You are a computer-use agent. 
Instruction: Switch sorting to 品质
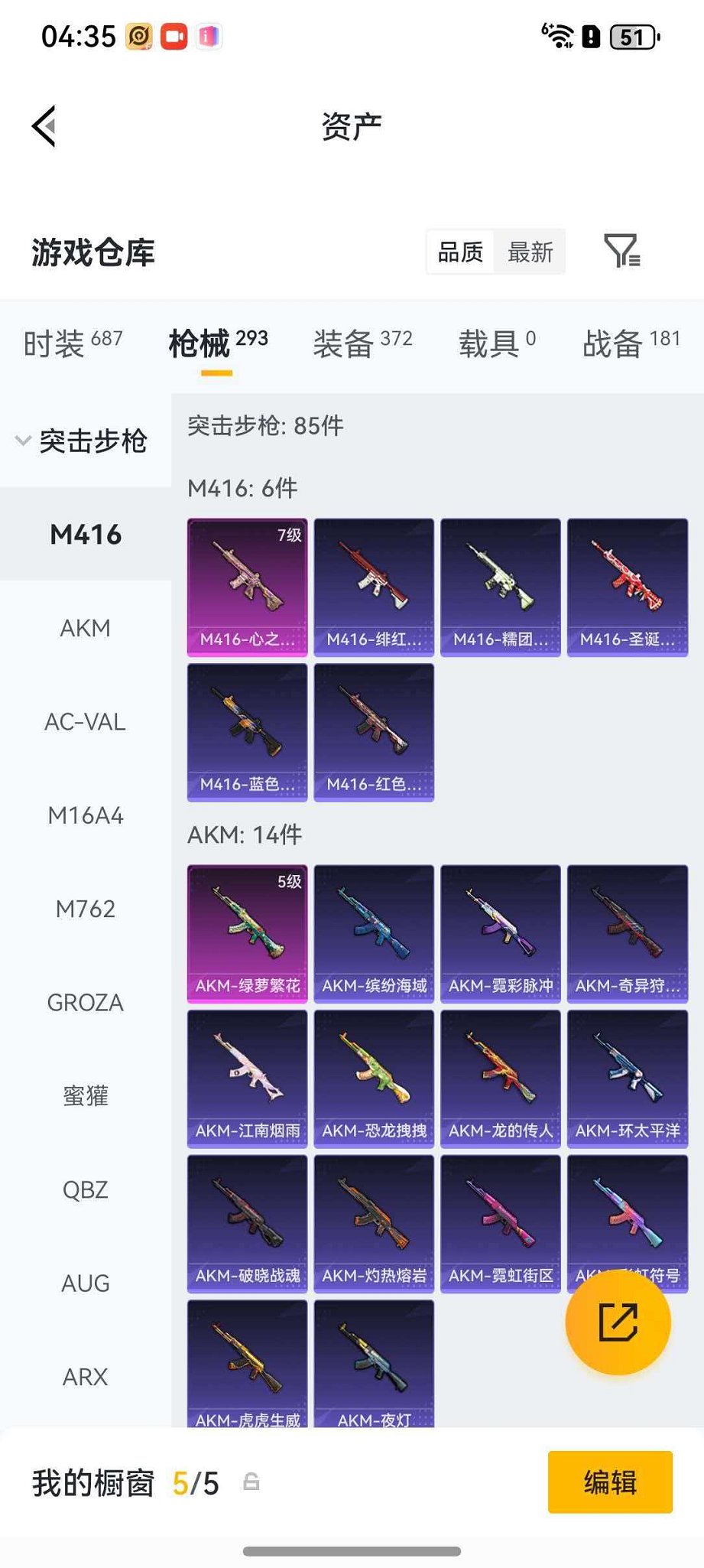click(459, 252)
